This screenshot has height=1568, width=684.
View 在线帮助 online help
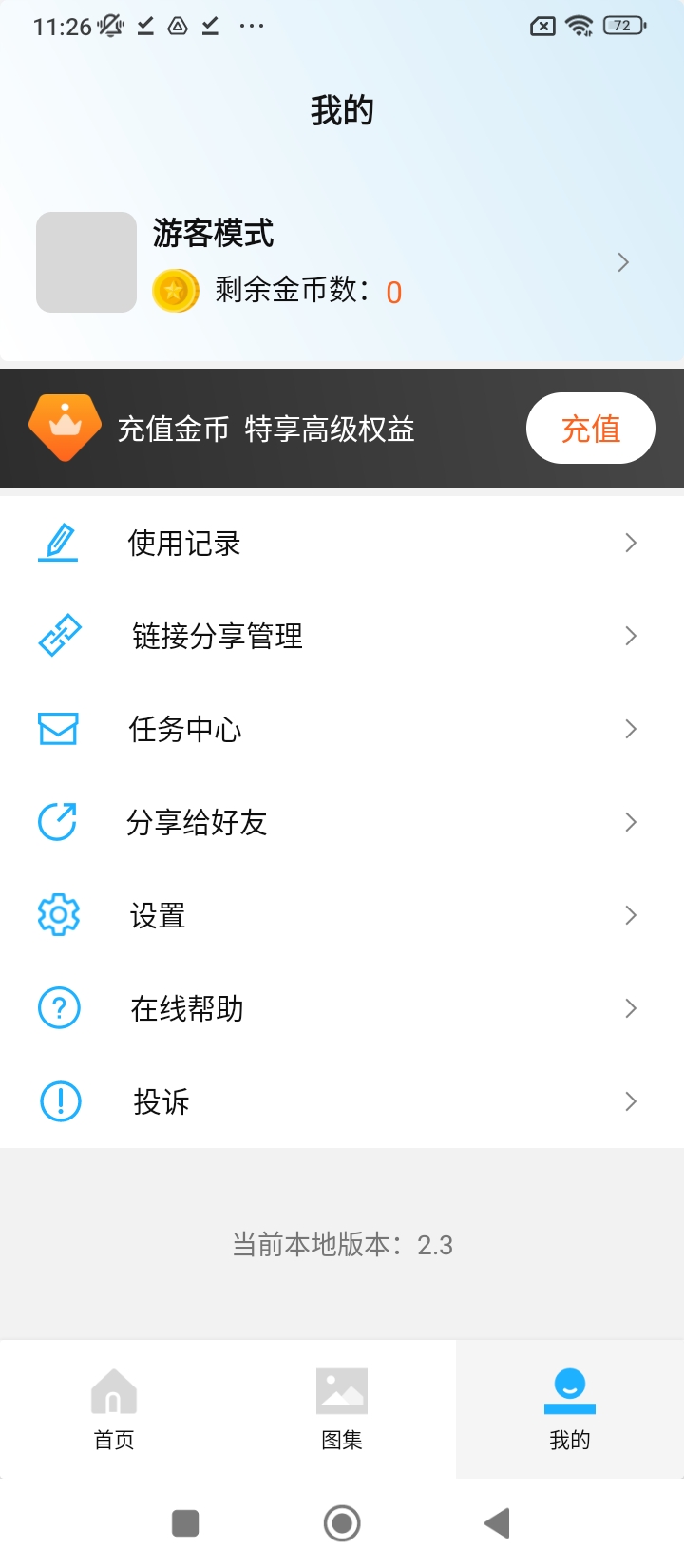[x=342, y=1008]
